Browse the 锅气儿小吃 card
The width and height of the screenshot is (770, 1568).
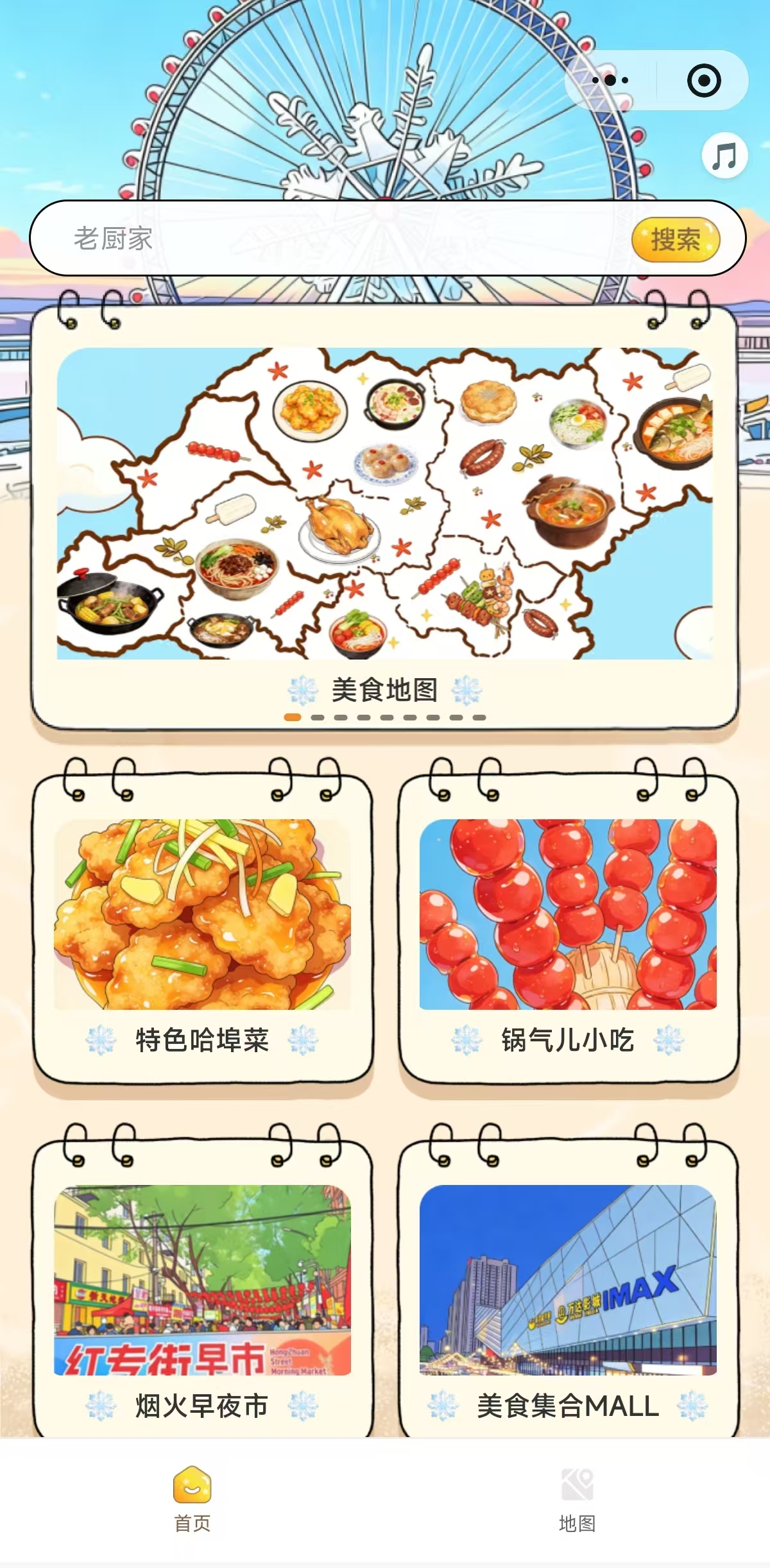[568, 930]
